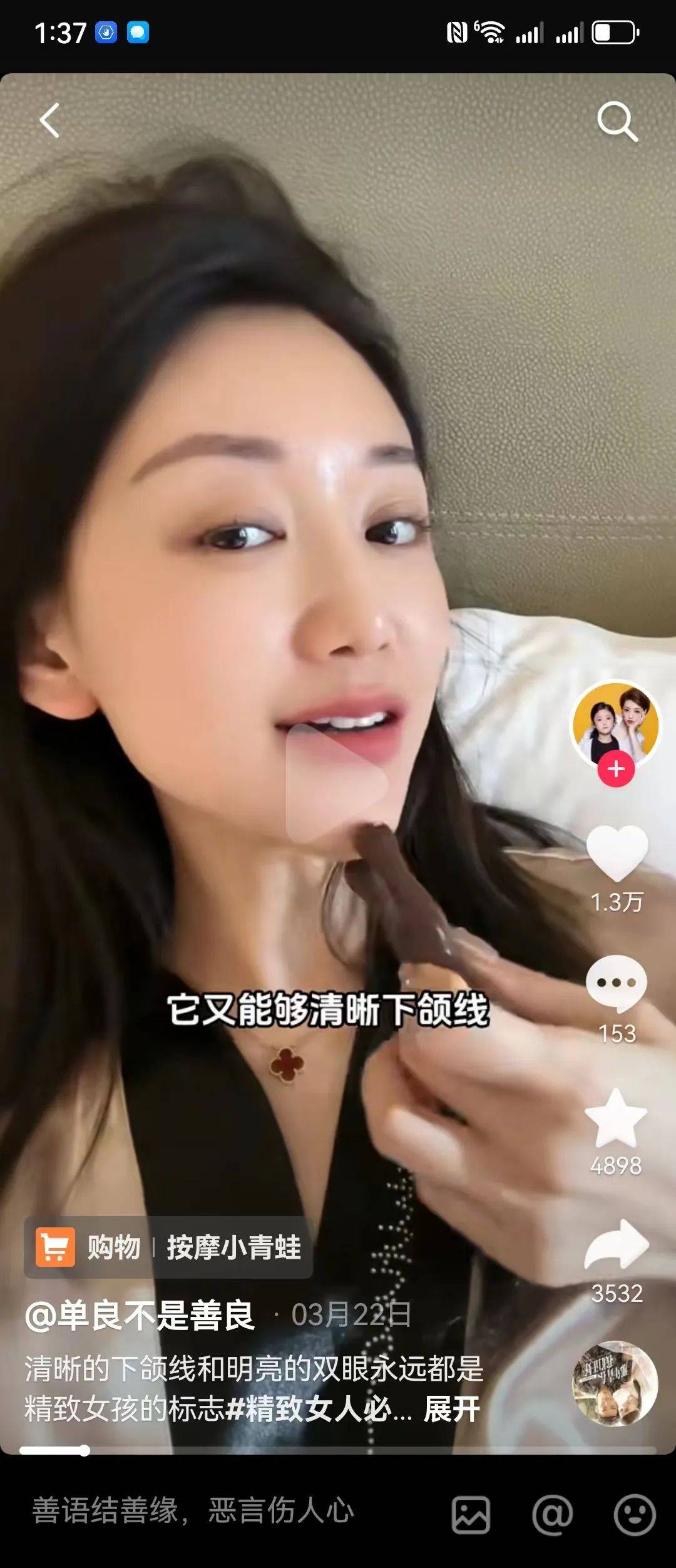Follow the creator with the red plus

point(616,769)
